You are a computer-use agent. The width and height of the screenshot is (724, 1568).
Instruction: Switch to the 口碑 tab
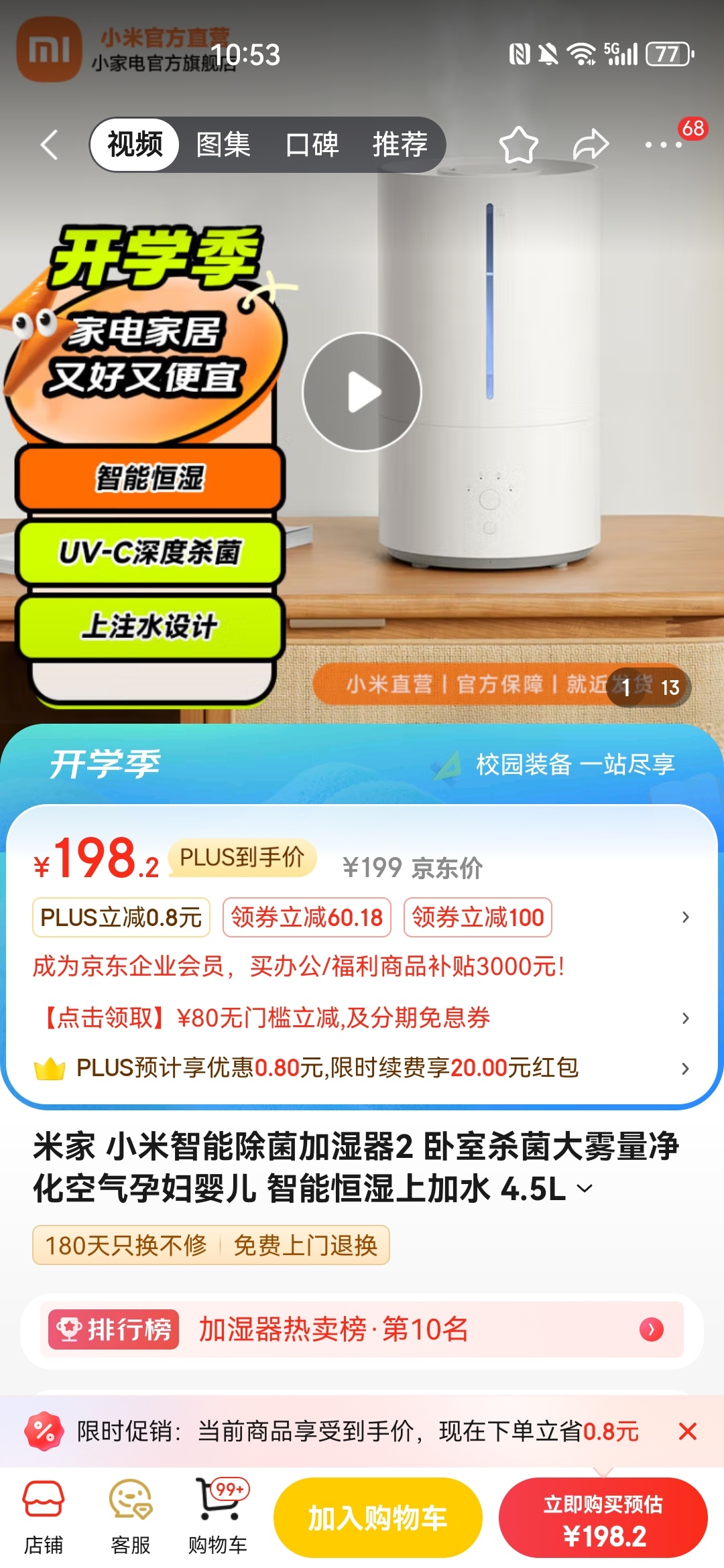coord(312,145)
